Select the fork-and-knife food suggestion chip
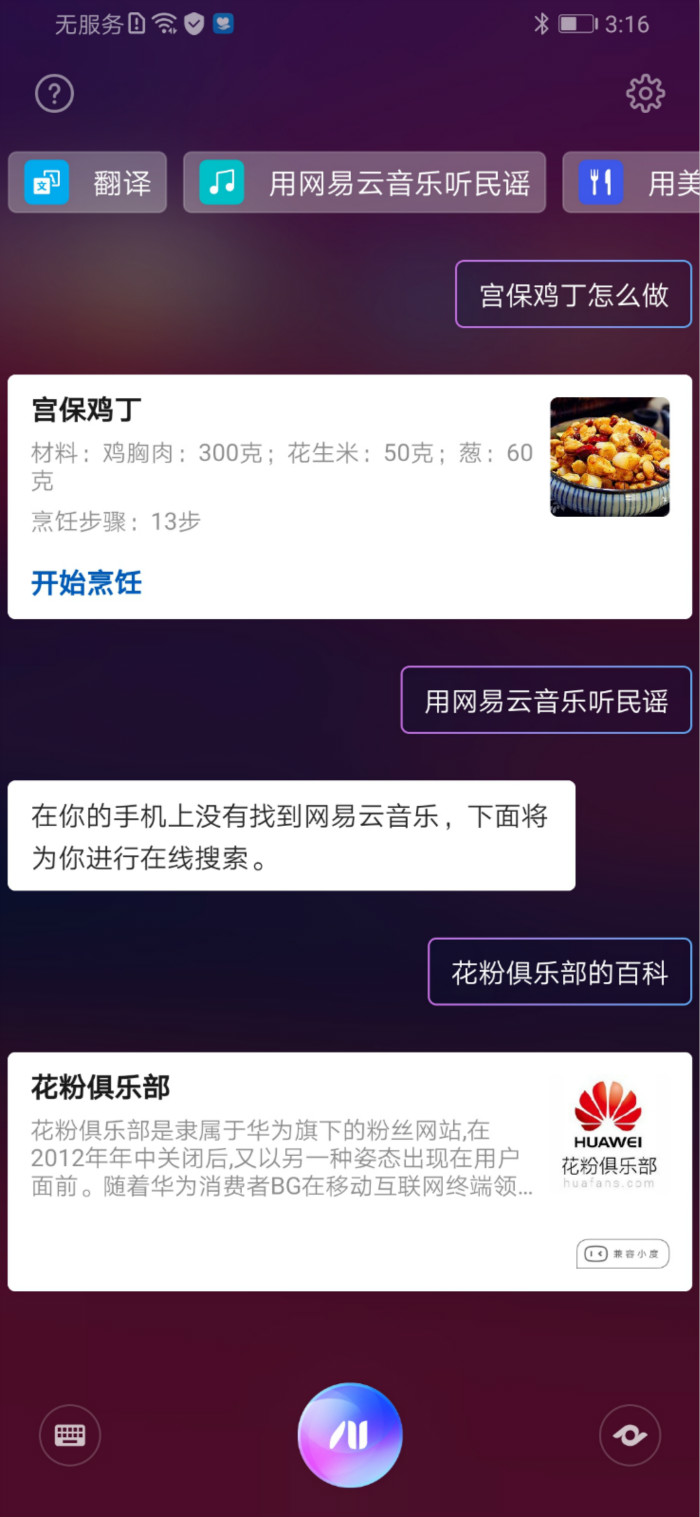Screen dimensions: 700x1517 [631, 182]
